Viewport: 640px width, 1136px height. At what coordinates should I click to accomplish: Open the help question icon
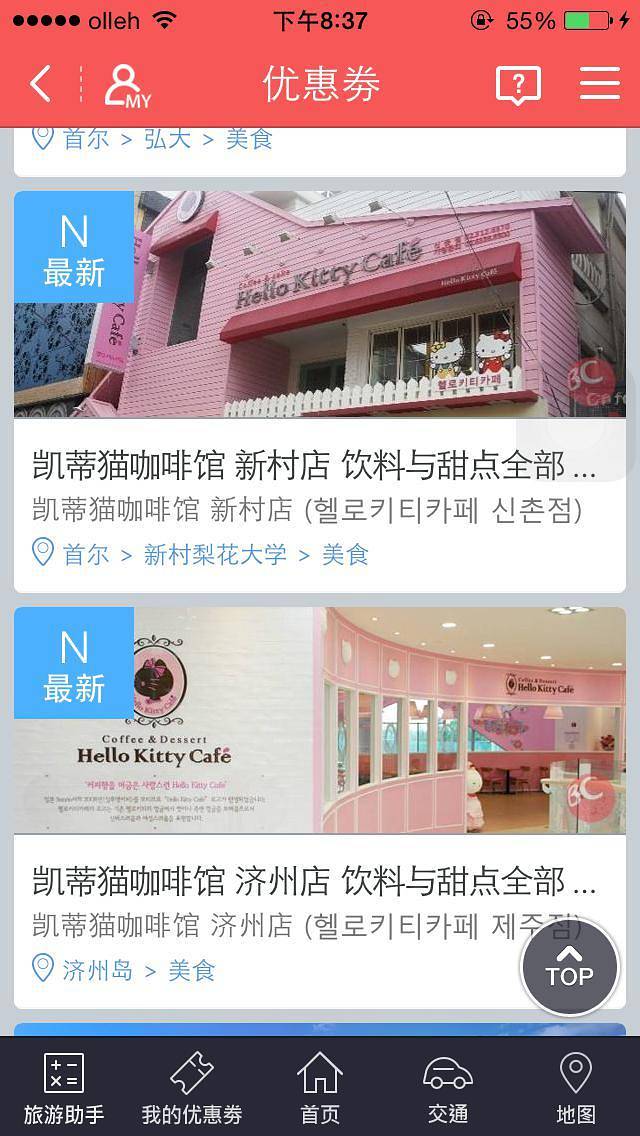[518, 85]
